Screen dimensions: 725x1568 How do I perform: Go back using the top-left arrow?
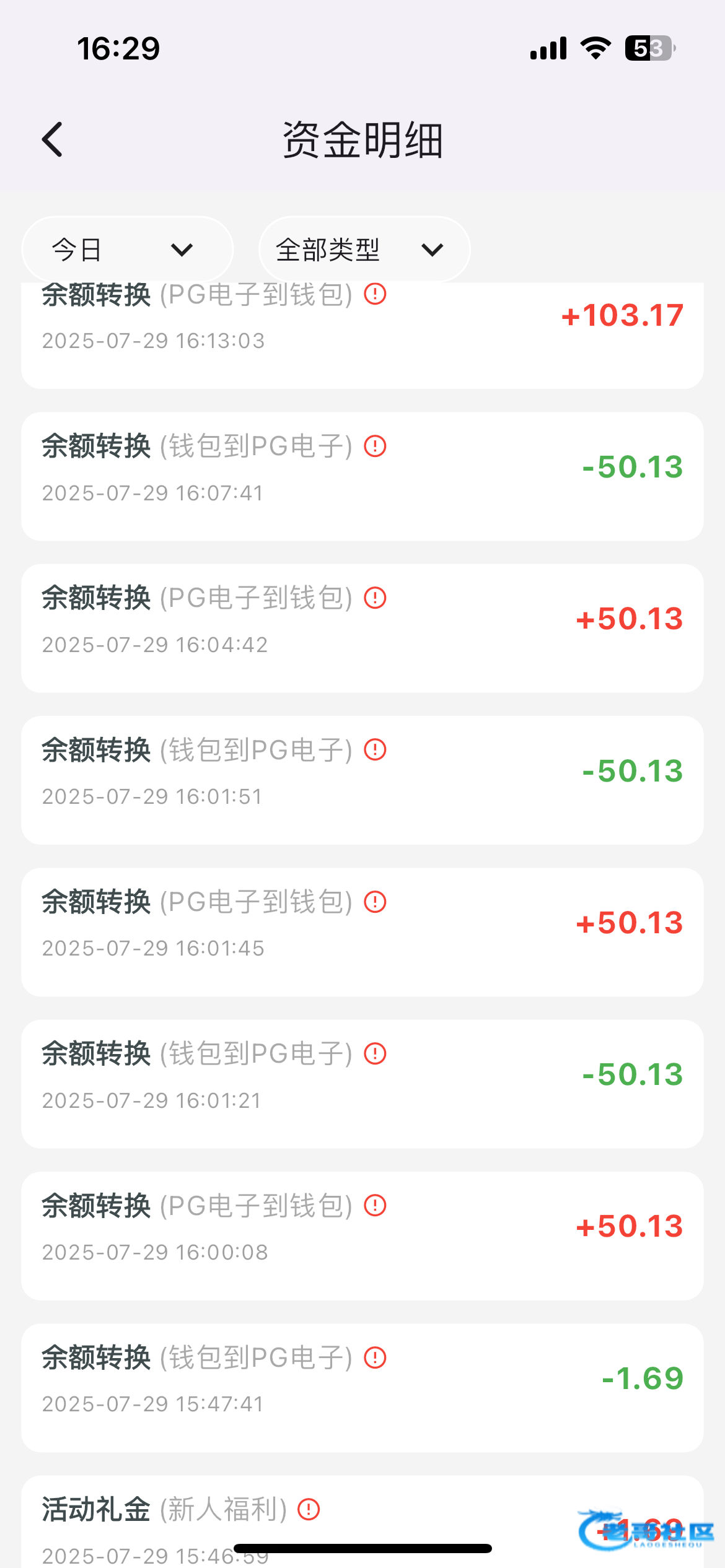pos(53,139)
